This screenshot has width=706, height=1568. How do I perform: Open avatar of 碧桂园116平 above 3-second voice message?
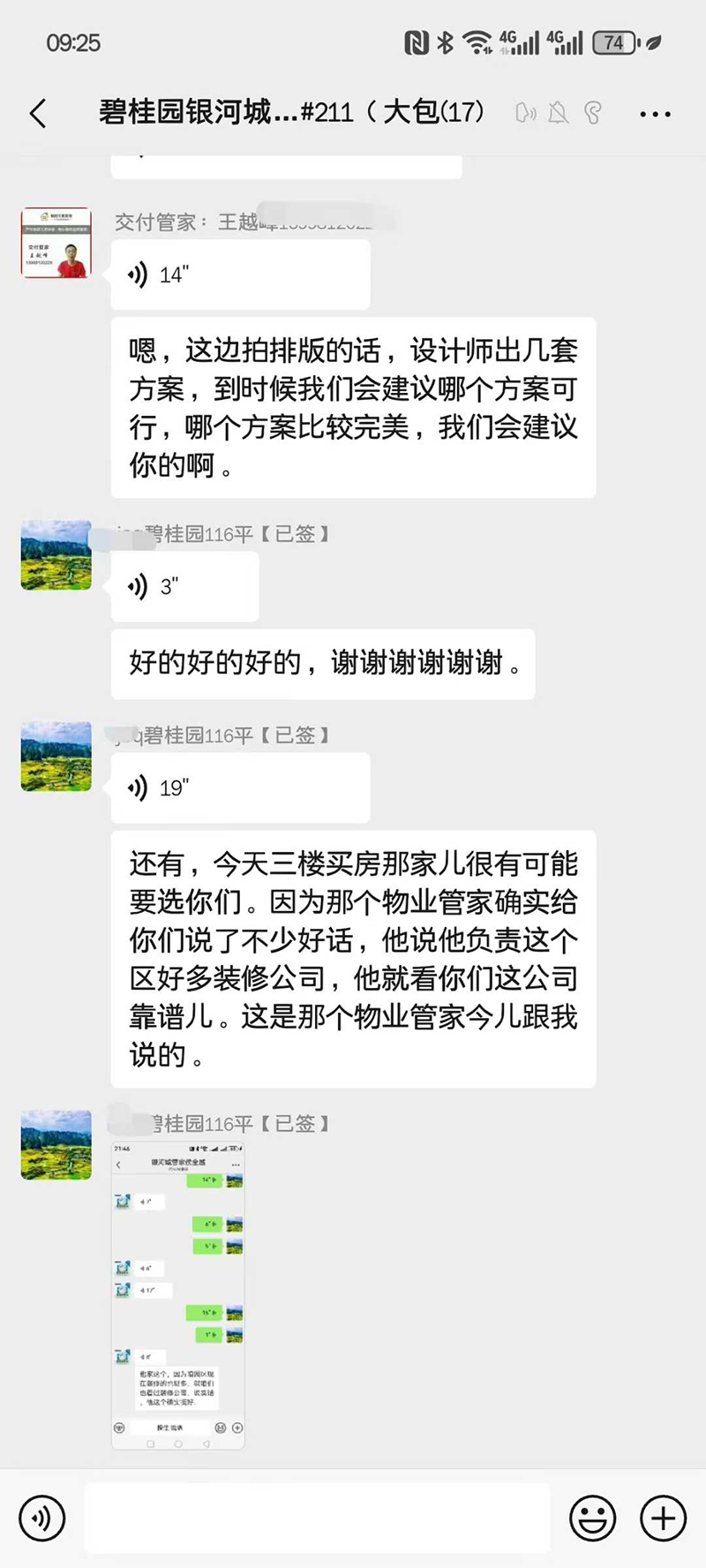[56, 555]
